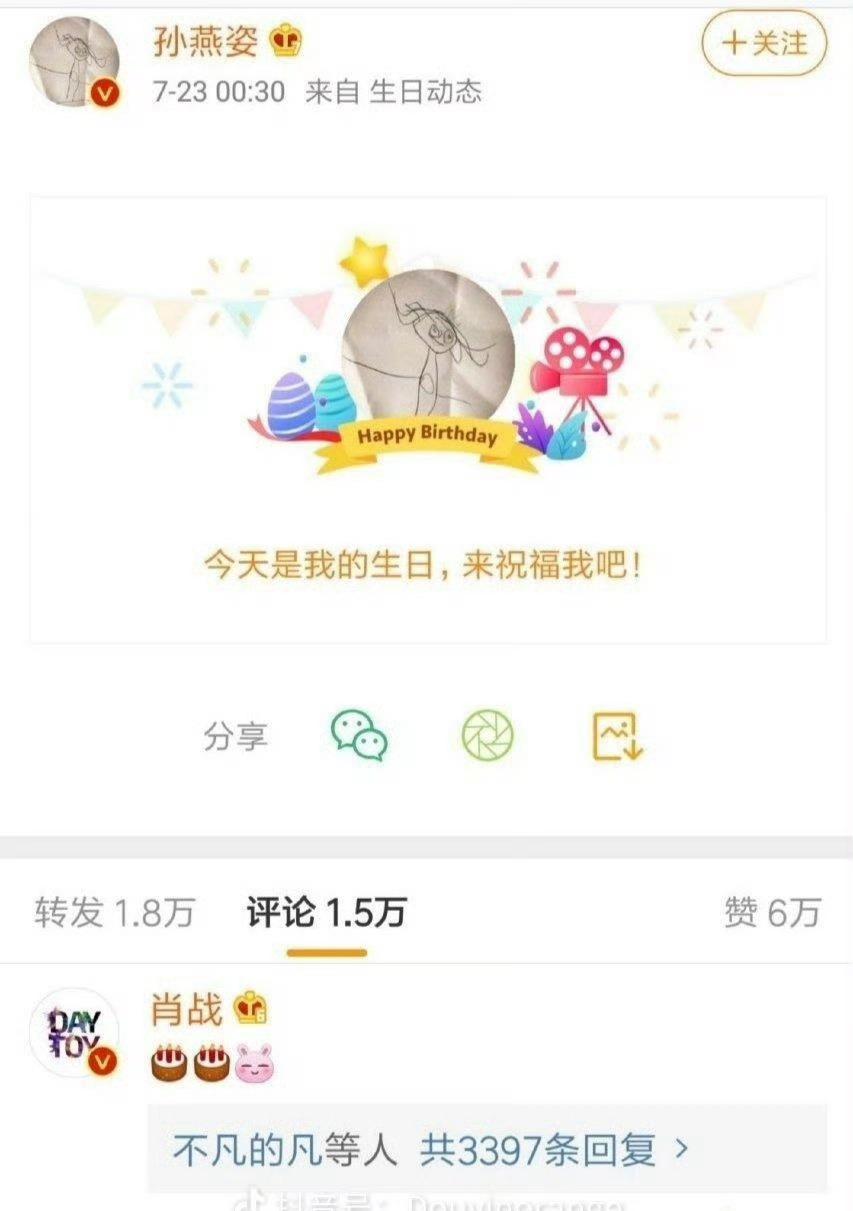Share via the green camera shutter icon
Viewport: 853px width, 1211px height.
click(487, 736)
